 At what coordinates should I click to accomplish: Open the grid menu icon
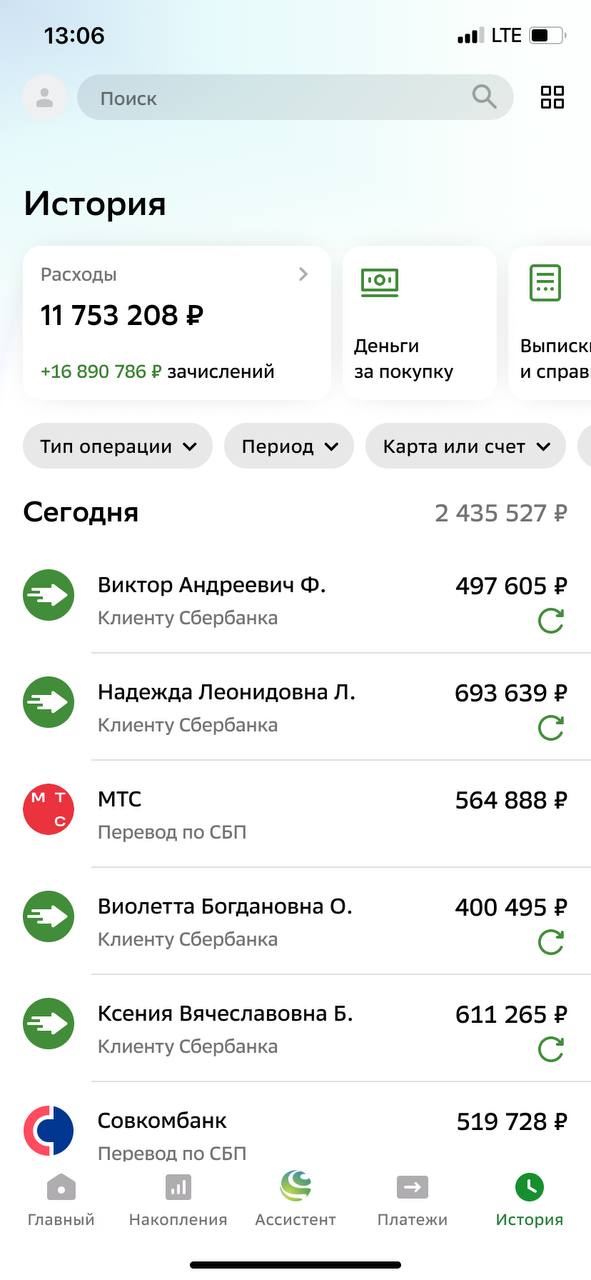pos(552,97)
